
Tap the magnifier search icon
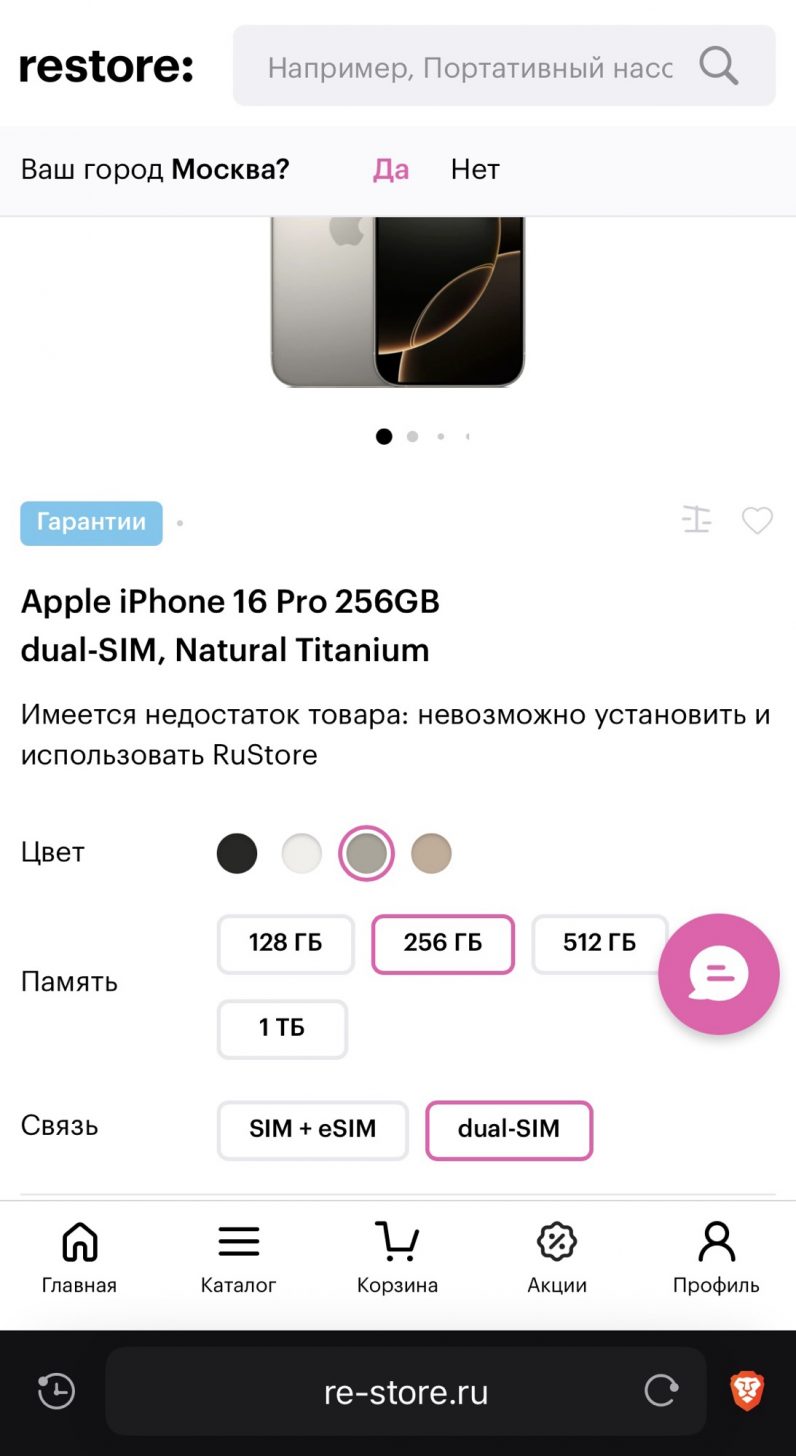pos(718,66)
